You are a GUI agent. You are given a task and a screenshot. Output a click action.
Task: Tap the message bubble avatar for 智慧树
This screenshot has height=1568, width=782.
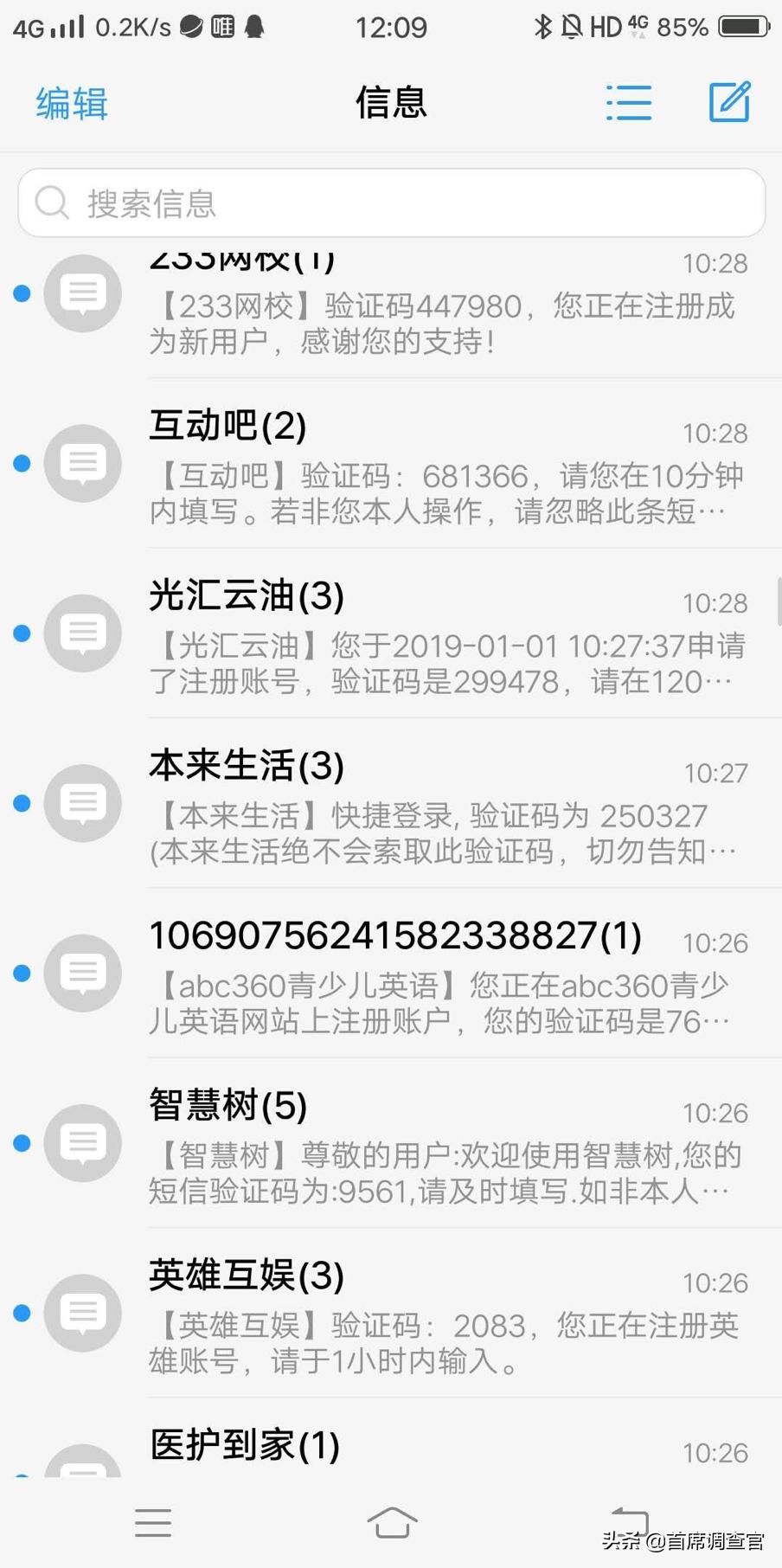click(81, 1142)
